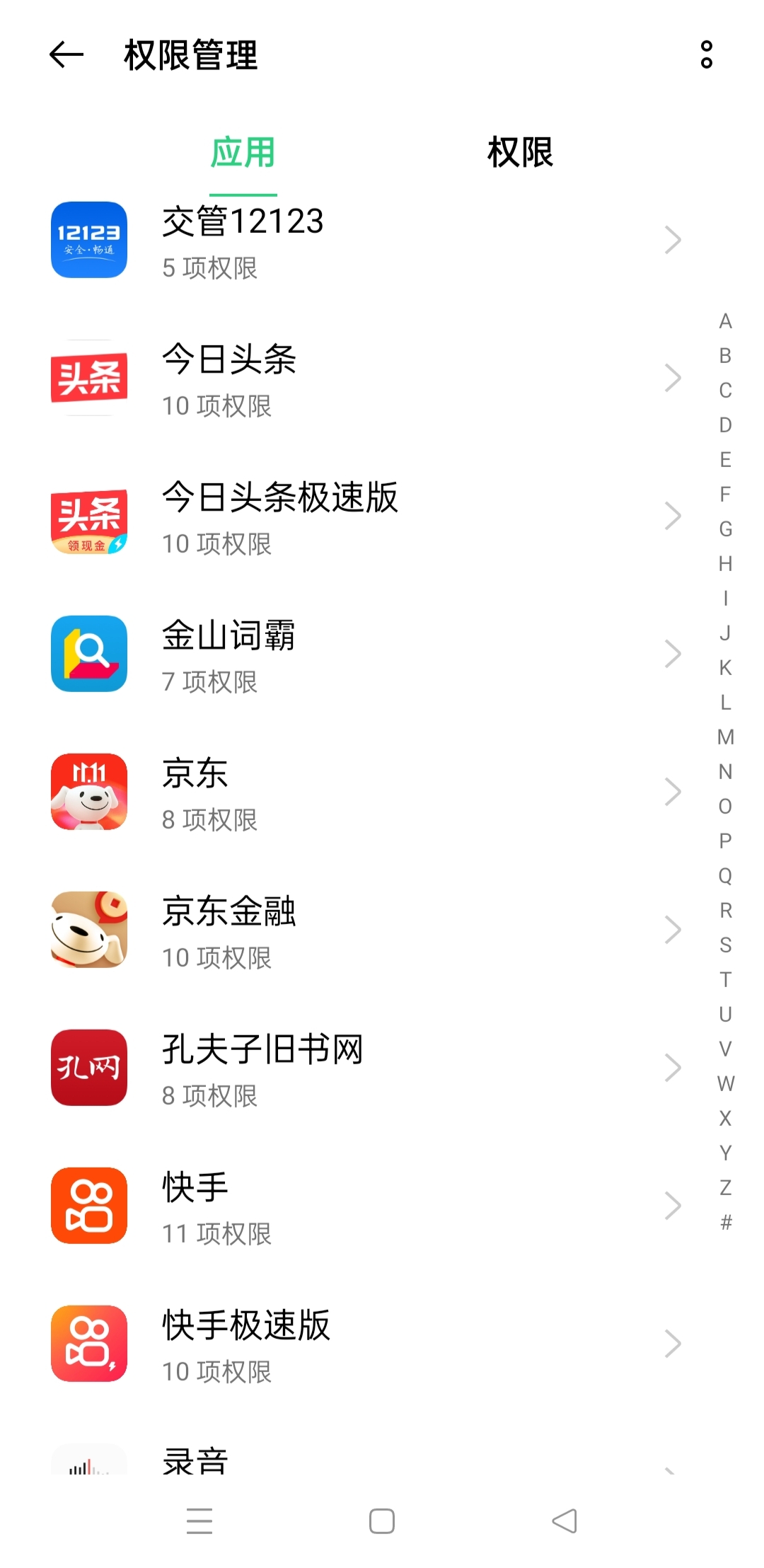The width and height of the screenshot is (764, 1568).
Task: Tap the 快手 video app icon
Action: pyautogui.click(x=88, y=1207)
